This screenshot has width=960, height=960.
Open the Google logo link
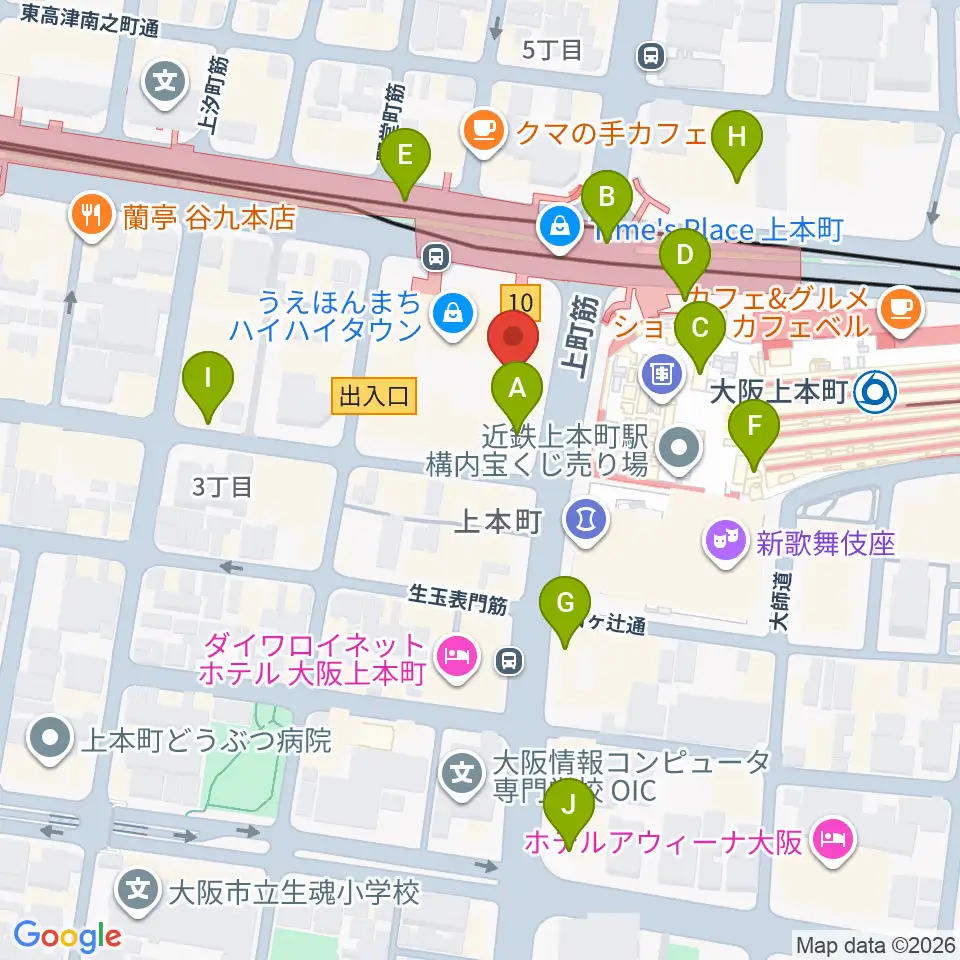tap(67, 937)
